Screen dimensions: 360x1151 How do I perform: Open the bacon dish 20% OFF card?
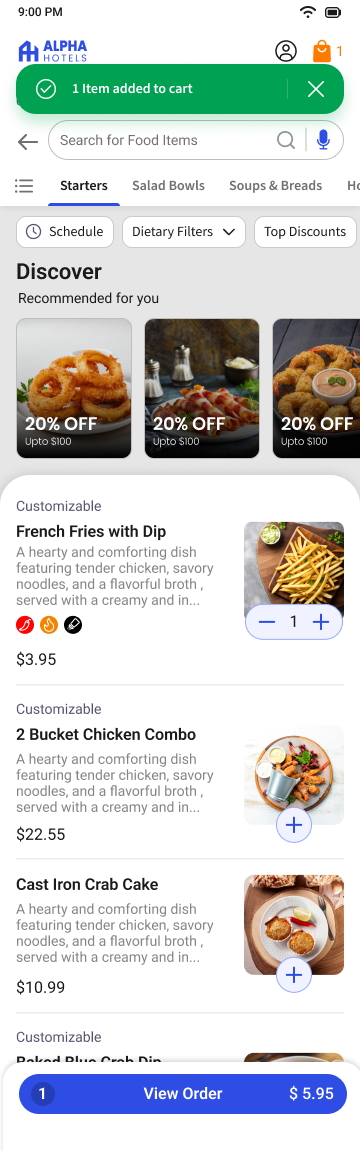(202, 388)
